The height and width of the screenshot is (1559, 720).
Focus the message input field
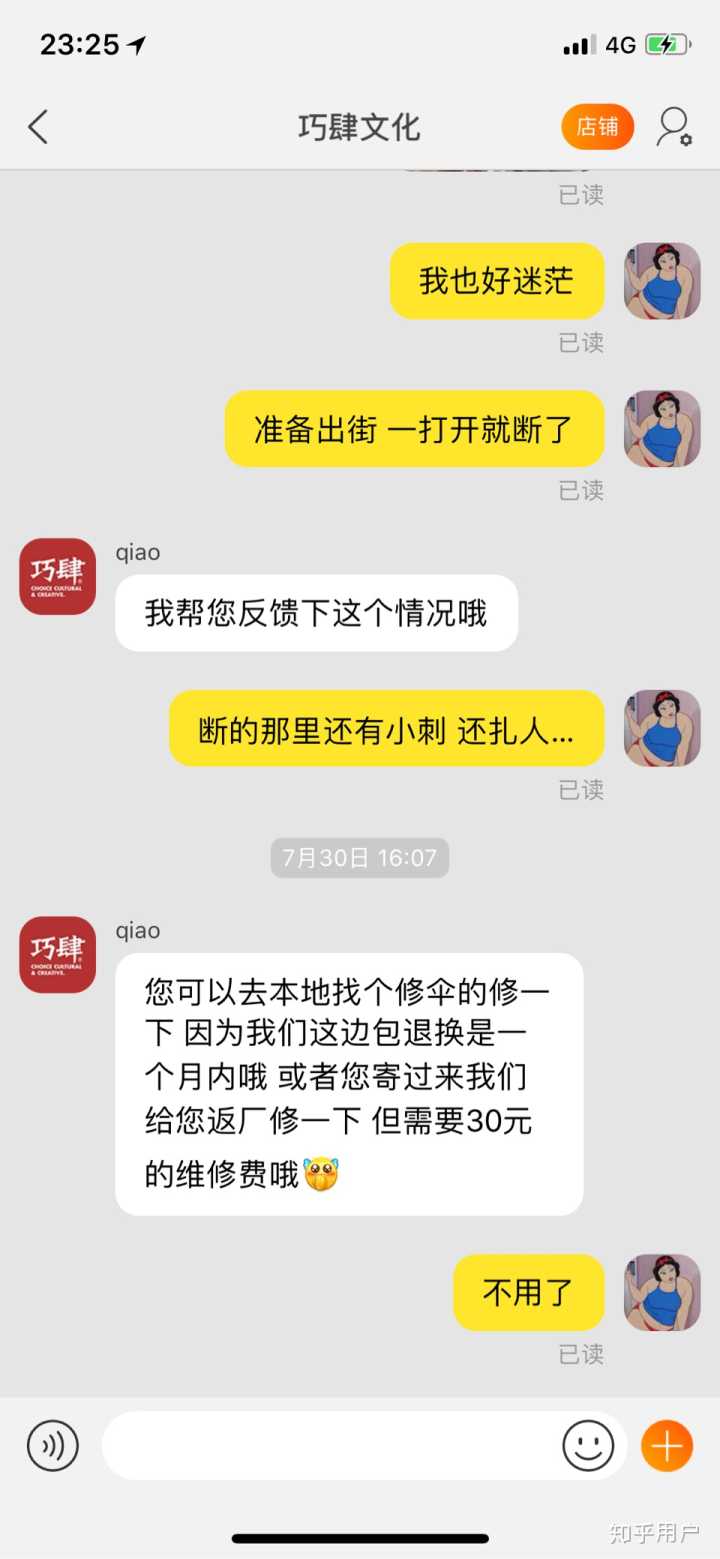tap(330, 1445)
